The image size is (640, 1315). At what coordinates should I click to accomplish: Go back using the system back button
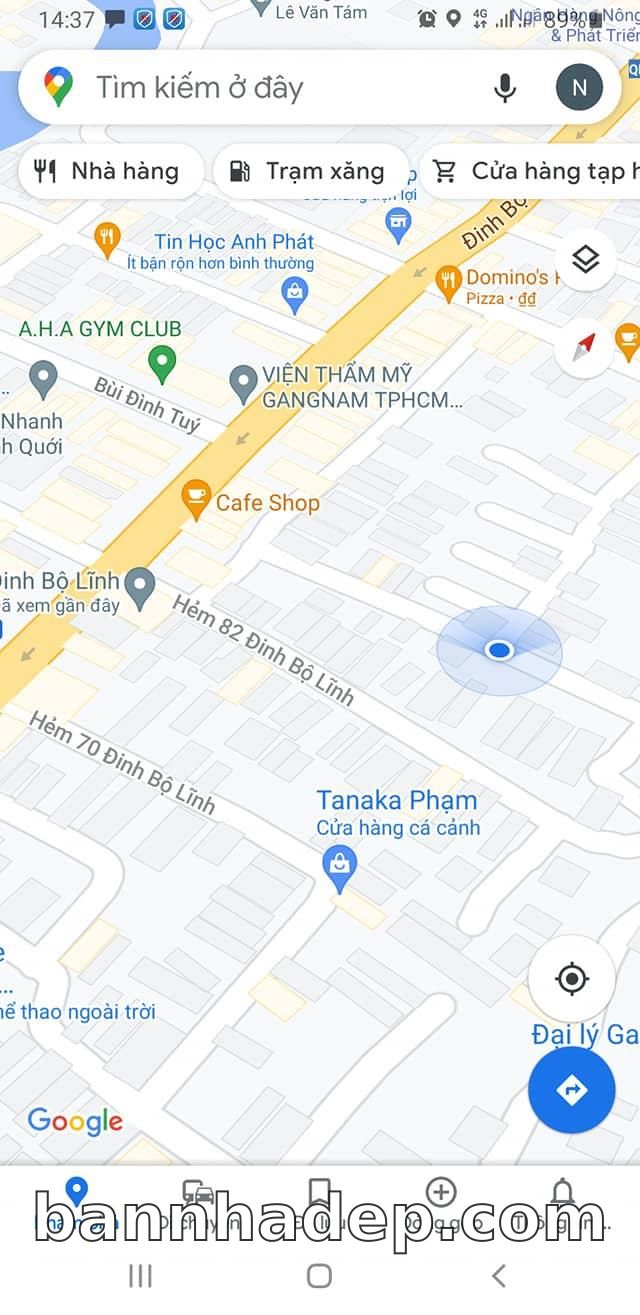[498, 1275]
